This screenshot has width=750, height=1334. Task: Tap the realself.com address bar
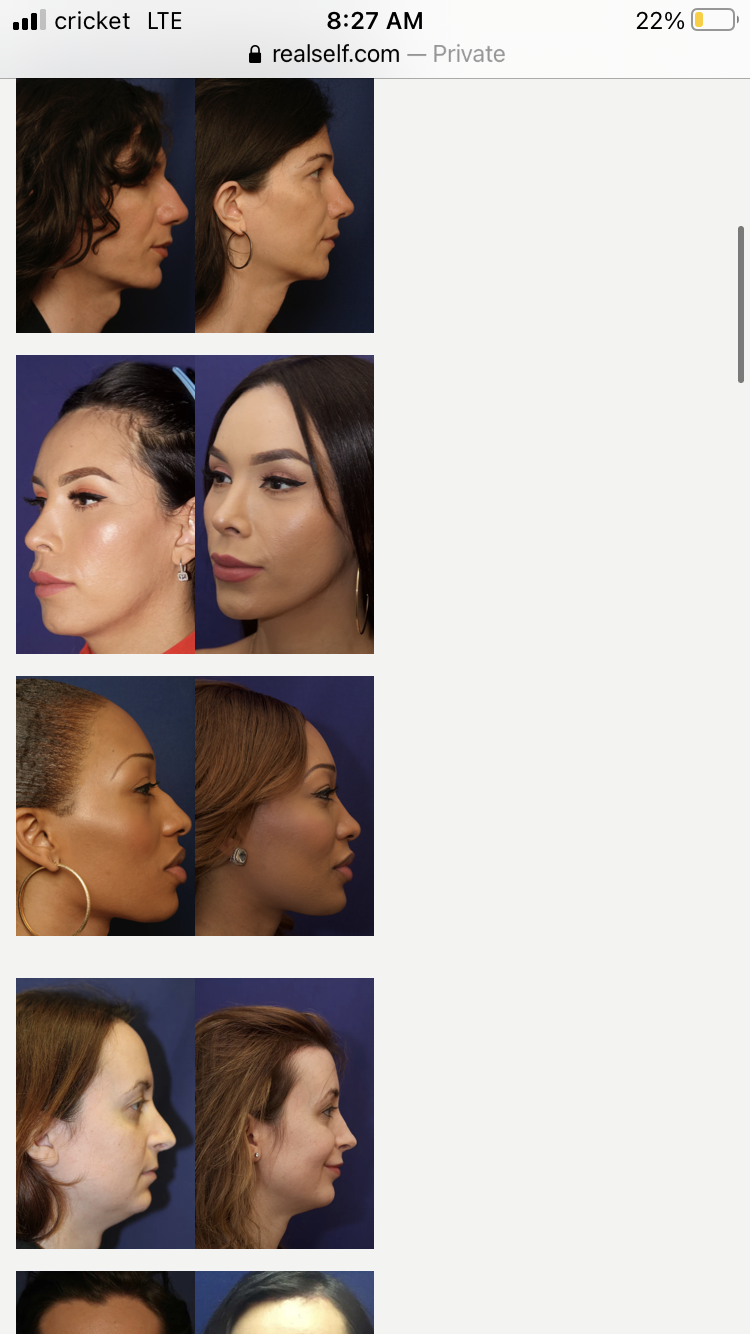[x=376, y=54]
